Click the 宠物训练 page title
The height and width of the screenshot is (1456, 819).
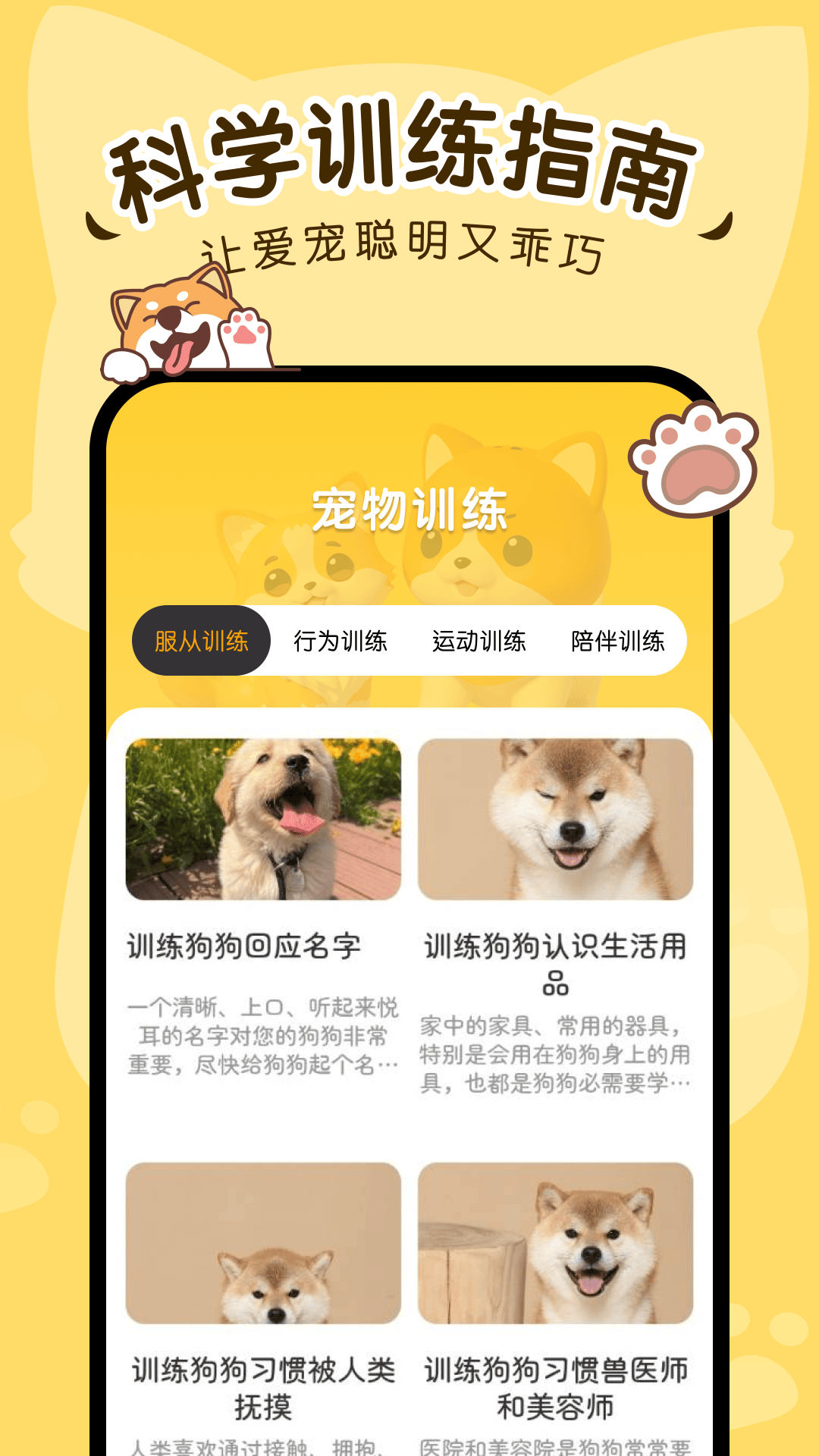tap(409, 510)
